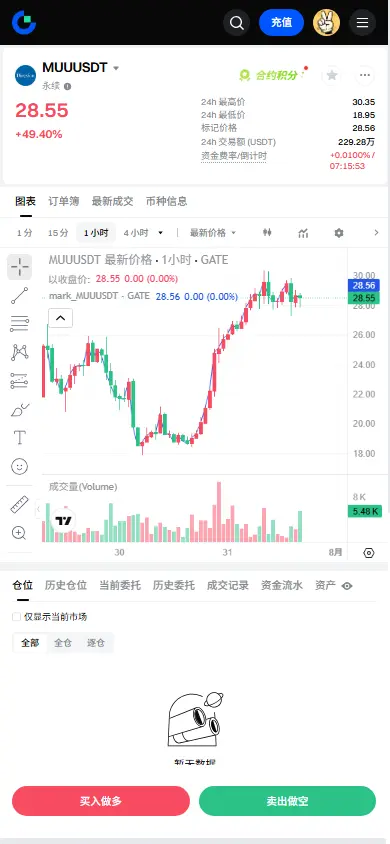Open the 最新价格 price type dropdown
This screenshot has height=844, width=390.
[x=212, y=233]
